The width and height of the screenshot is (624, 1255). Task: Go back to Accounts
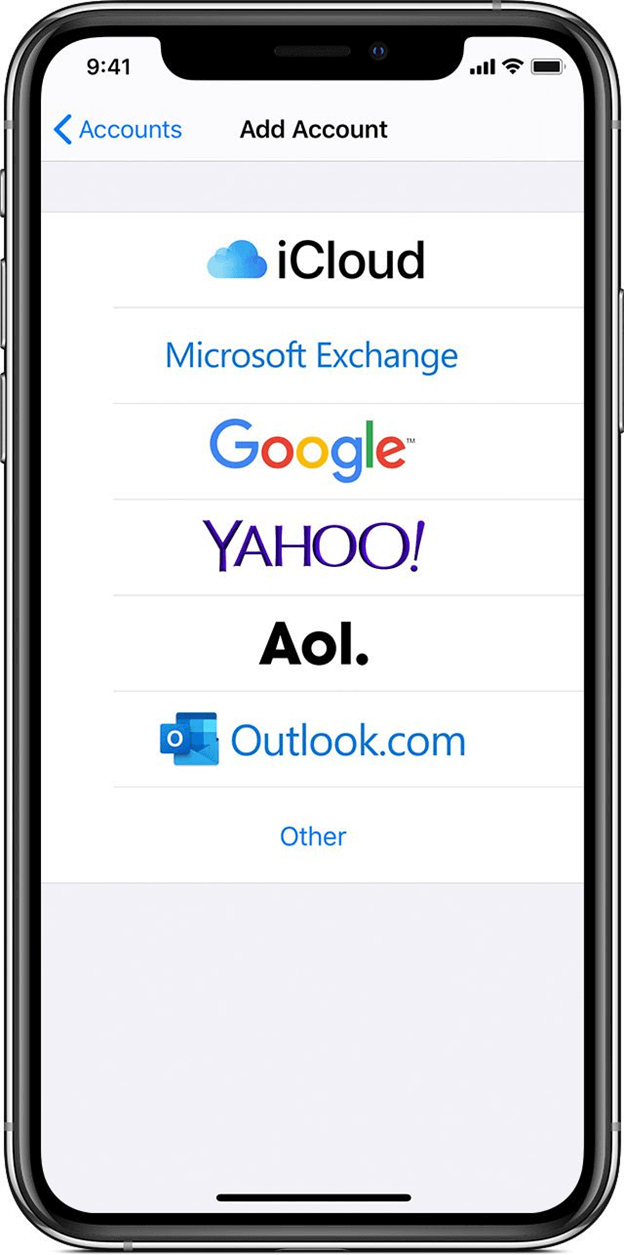pos(117,130)
